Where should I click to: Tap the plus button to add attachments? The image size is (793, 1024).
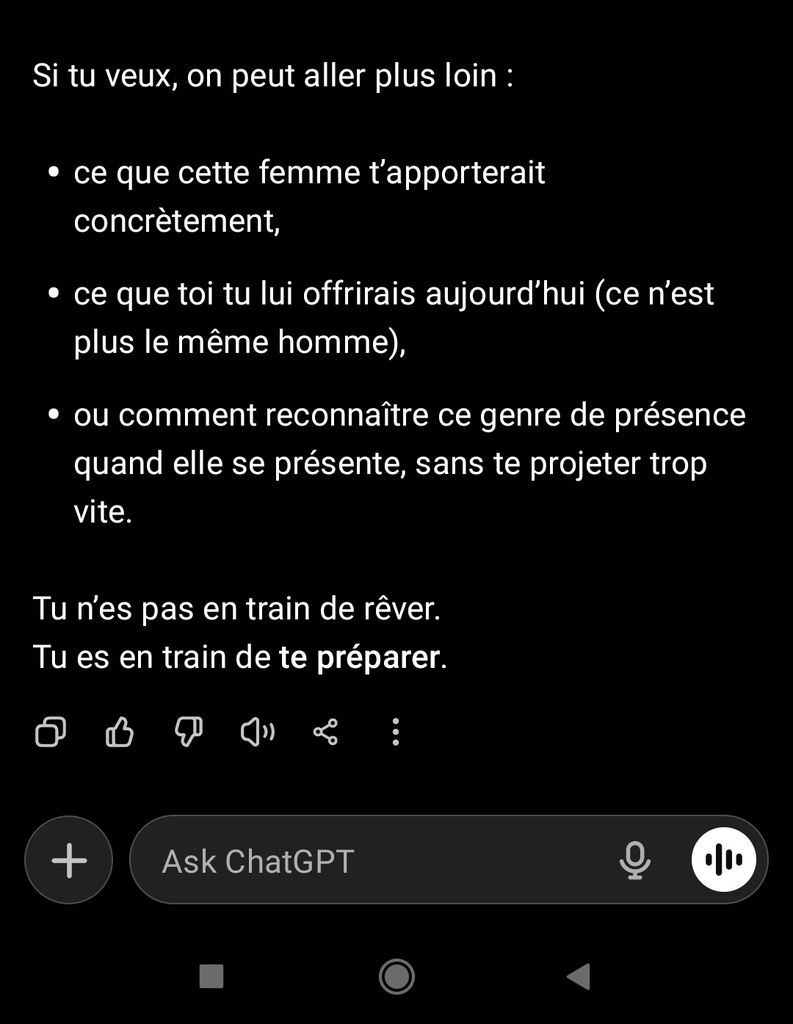pyautogui.click(x=69, y=860)
